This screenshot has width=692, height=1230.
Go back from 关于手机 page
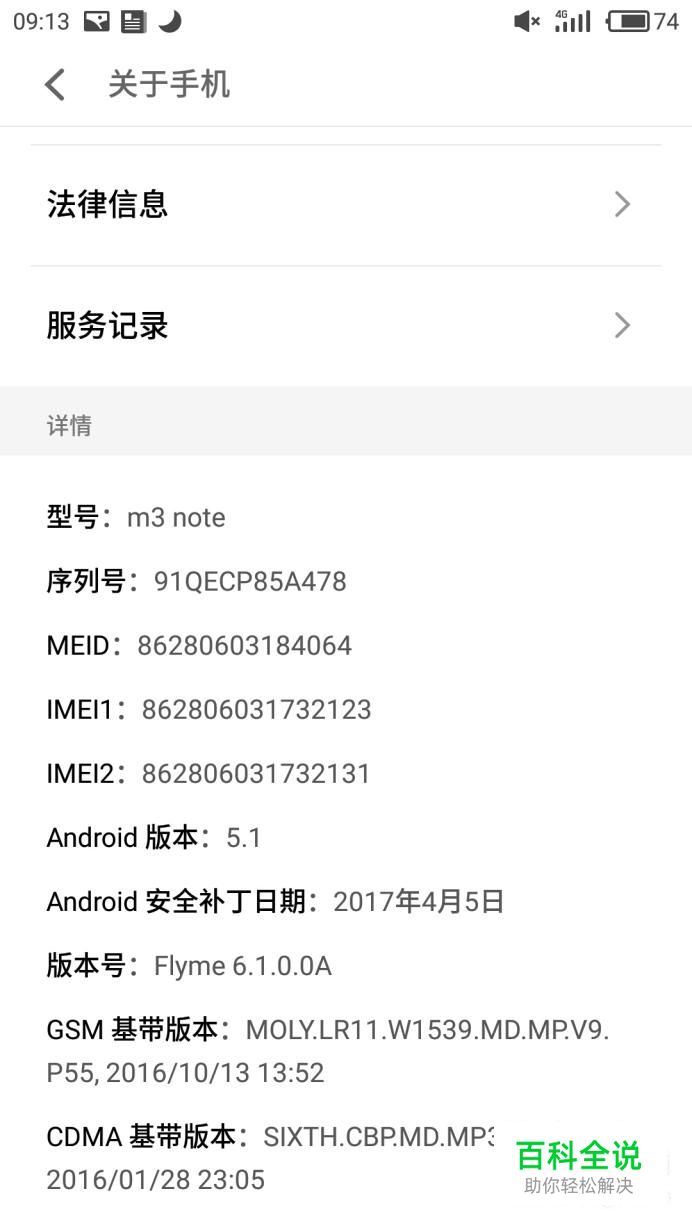pyautogui.click(x=55, y=85)
